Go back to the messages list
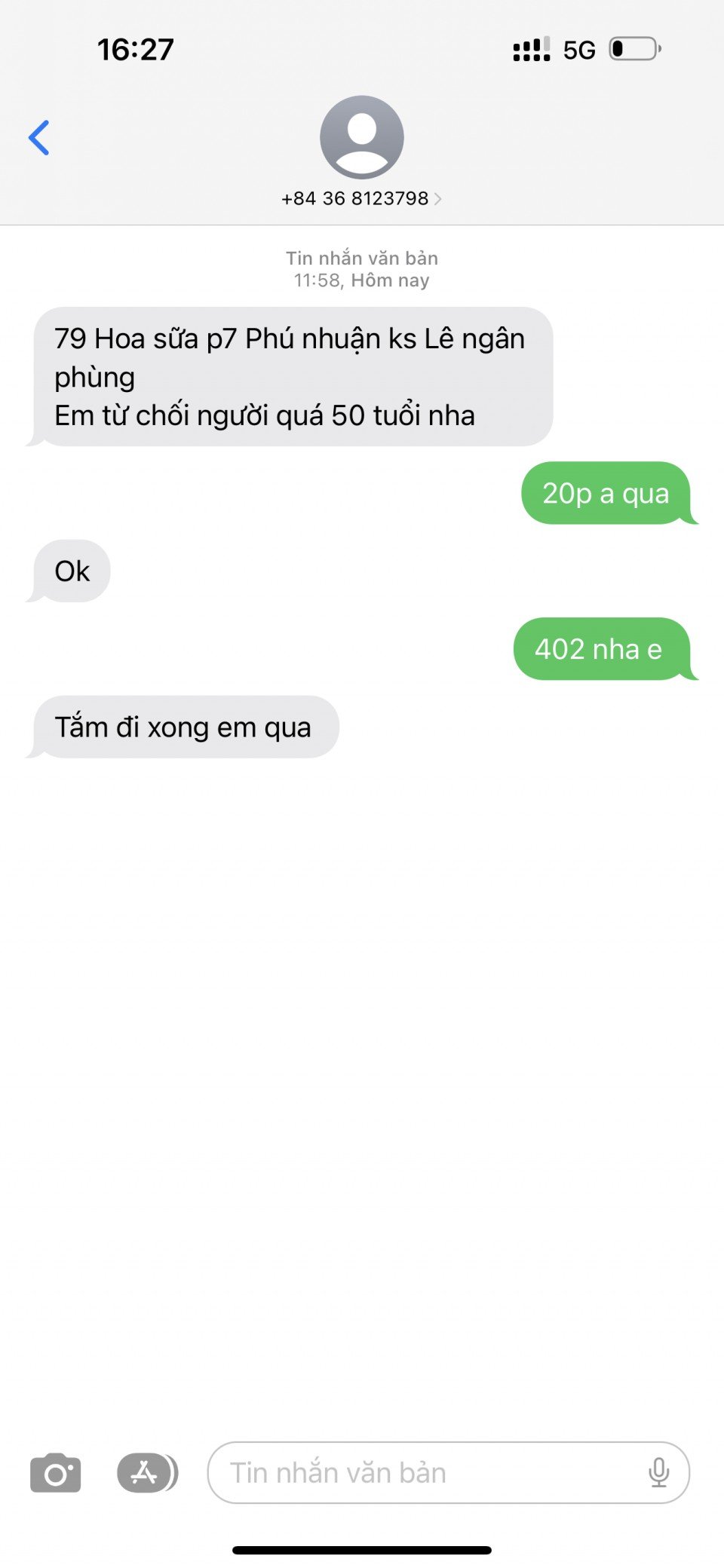Viewport: 724px width, 1568px height. pos(39,138)
